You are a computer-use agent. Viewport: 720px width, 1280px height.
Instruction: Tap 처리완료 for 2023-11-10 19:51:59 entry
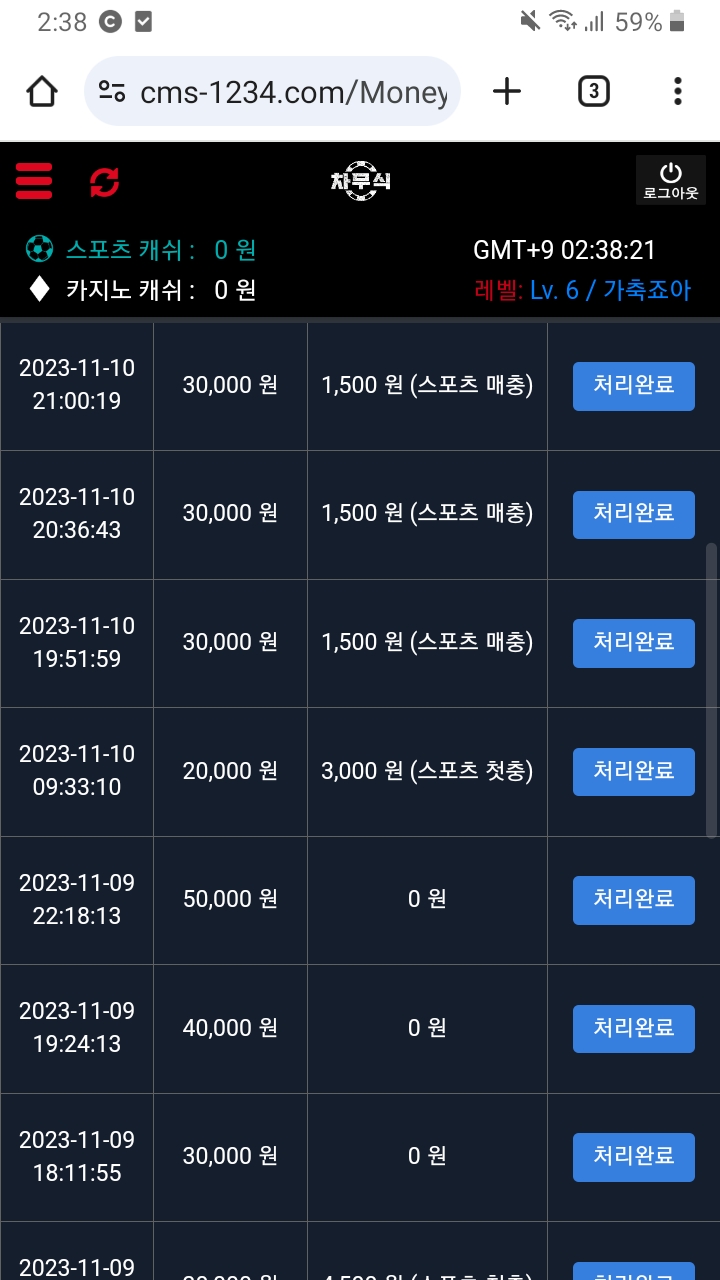[x=633, y=643]
